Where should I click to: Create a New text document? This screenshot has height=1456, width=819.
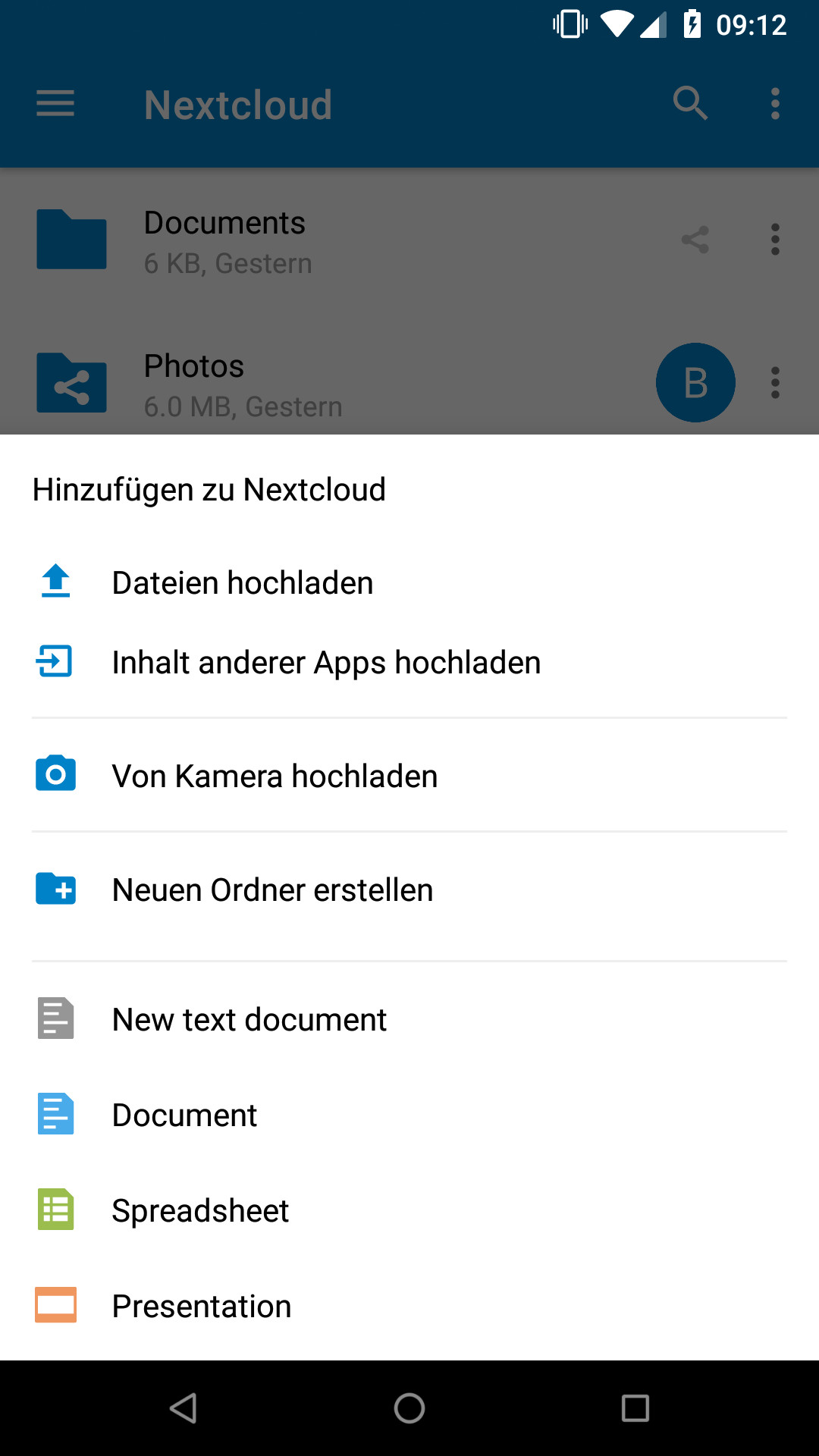pyautogui.click(x=409, y=1018)
